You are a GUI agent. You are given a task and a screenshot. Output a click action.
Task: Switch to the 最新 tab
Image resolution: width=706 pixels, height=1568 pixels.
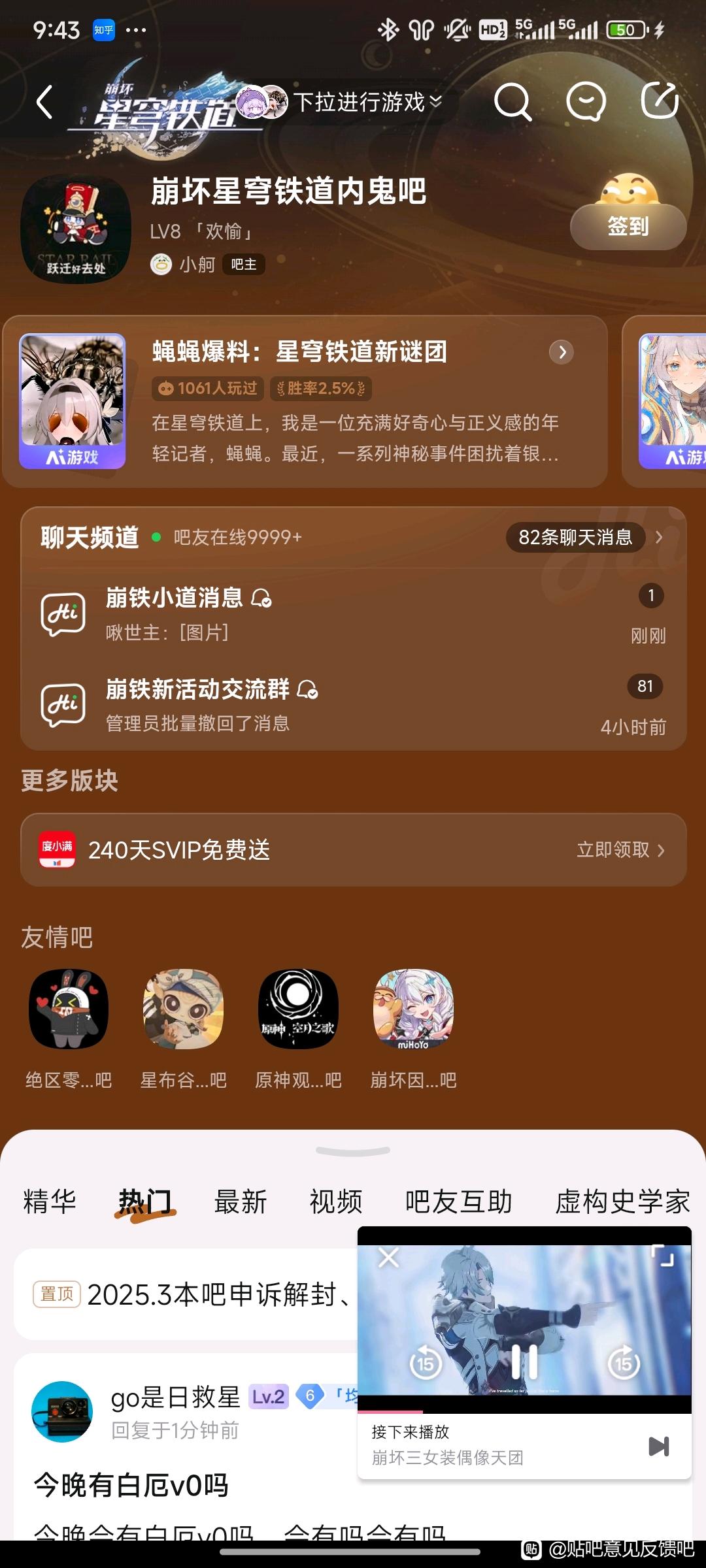point(241,1201)
